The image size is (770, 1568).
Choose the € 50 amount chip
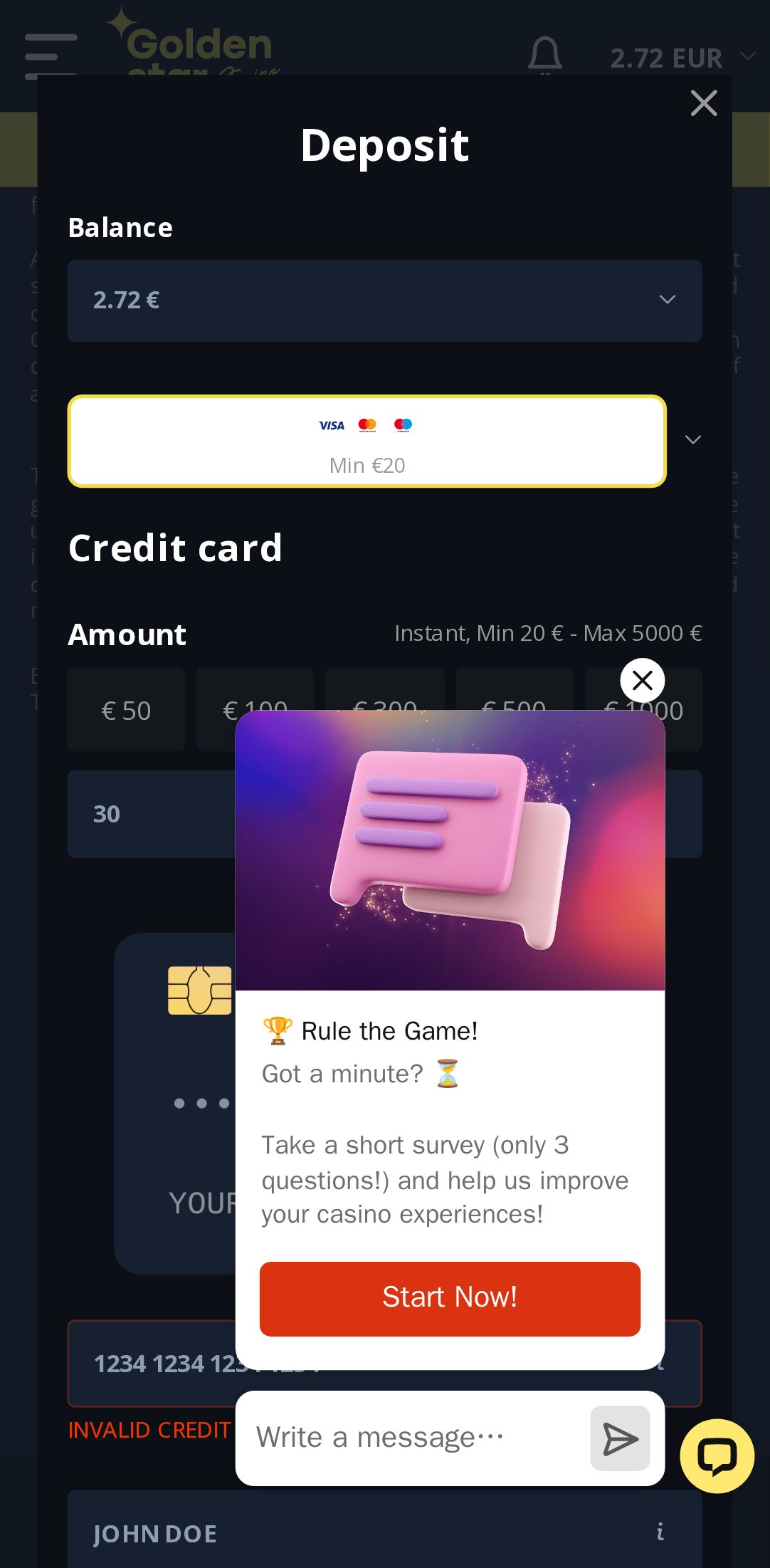click(x=126, y=710)
